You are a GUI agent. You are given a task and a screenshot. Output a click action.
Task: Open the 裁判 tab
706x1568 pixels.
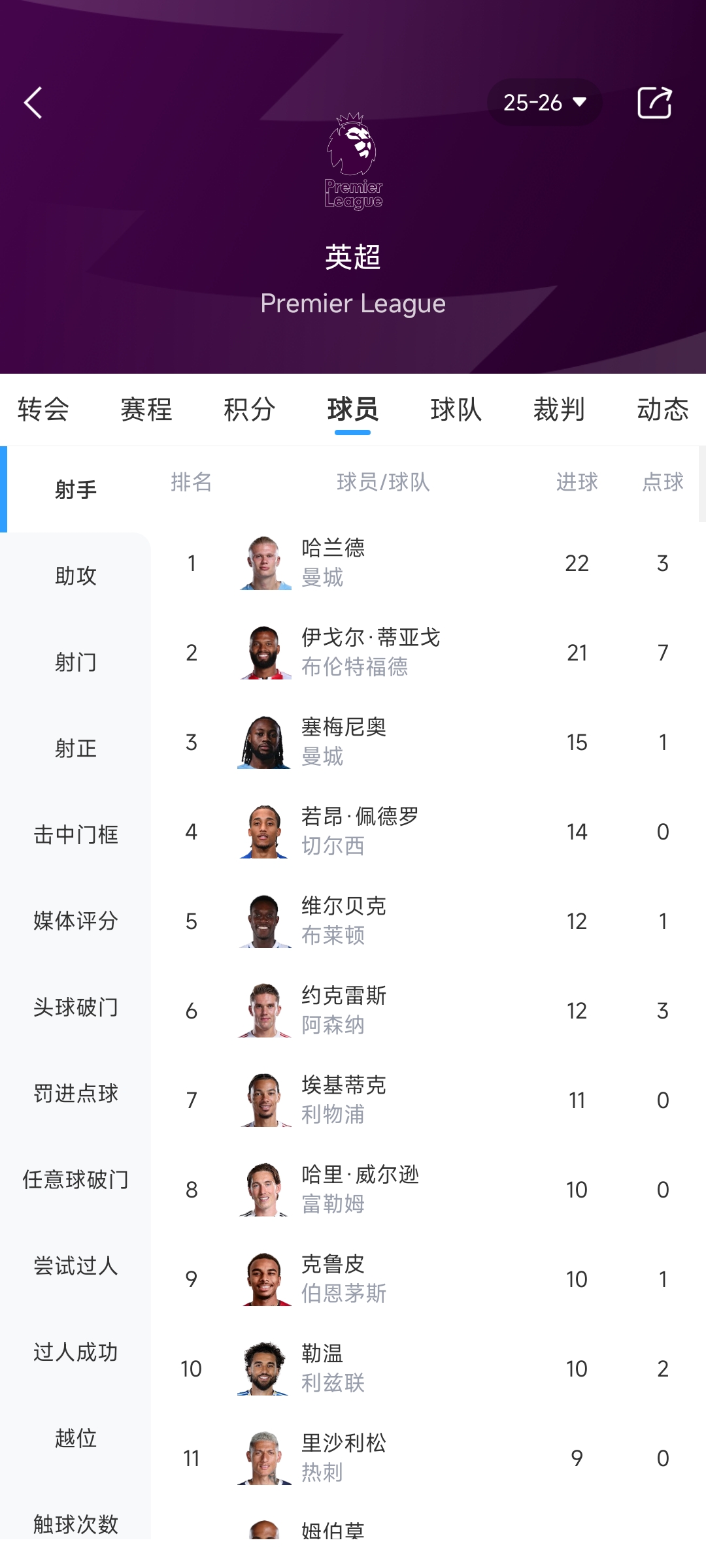coord(559,410)
